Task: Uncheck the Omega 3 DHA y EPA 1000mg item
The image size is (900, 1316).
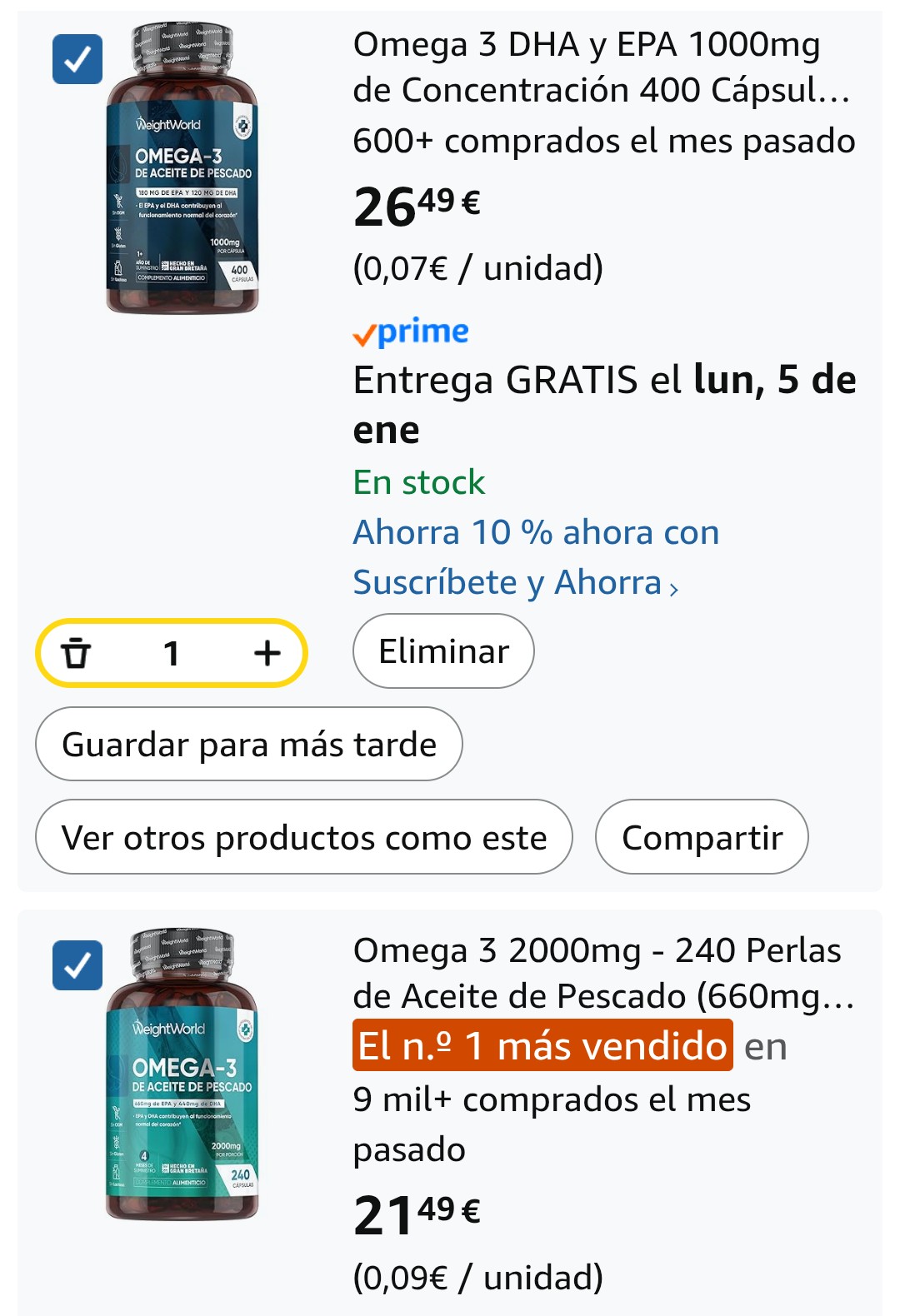Action: coord(77,59)
